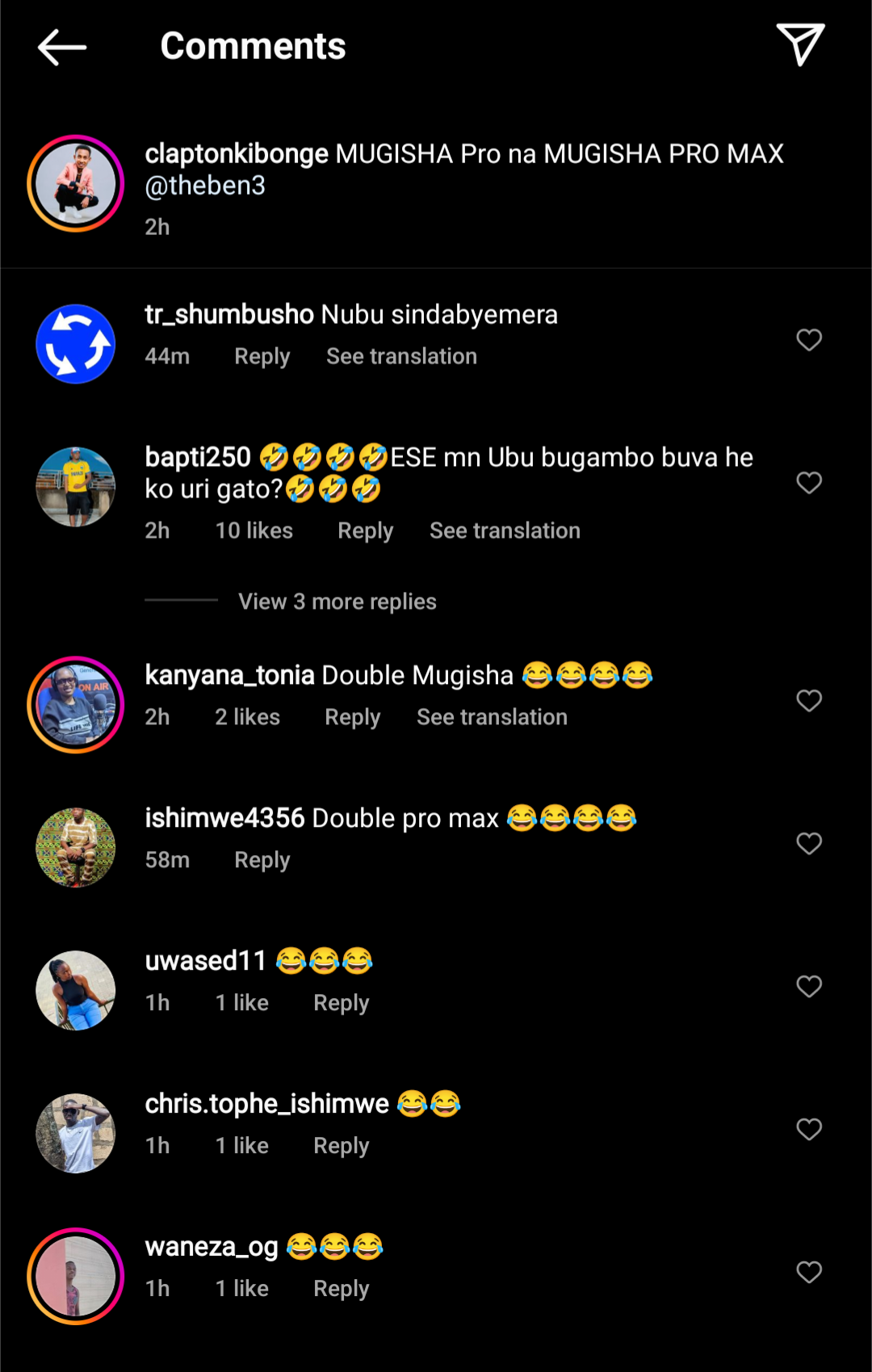Like tr_shumbusho's comment
The height and width of the screenshot is (1372, 872).
809,340
